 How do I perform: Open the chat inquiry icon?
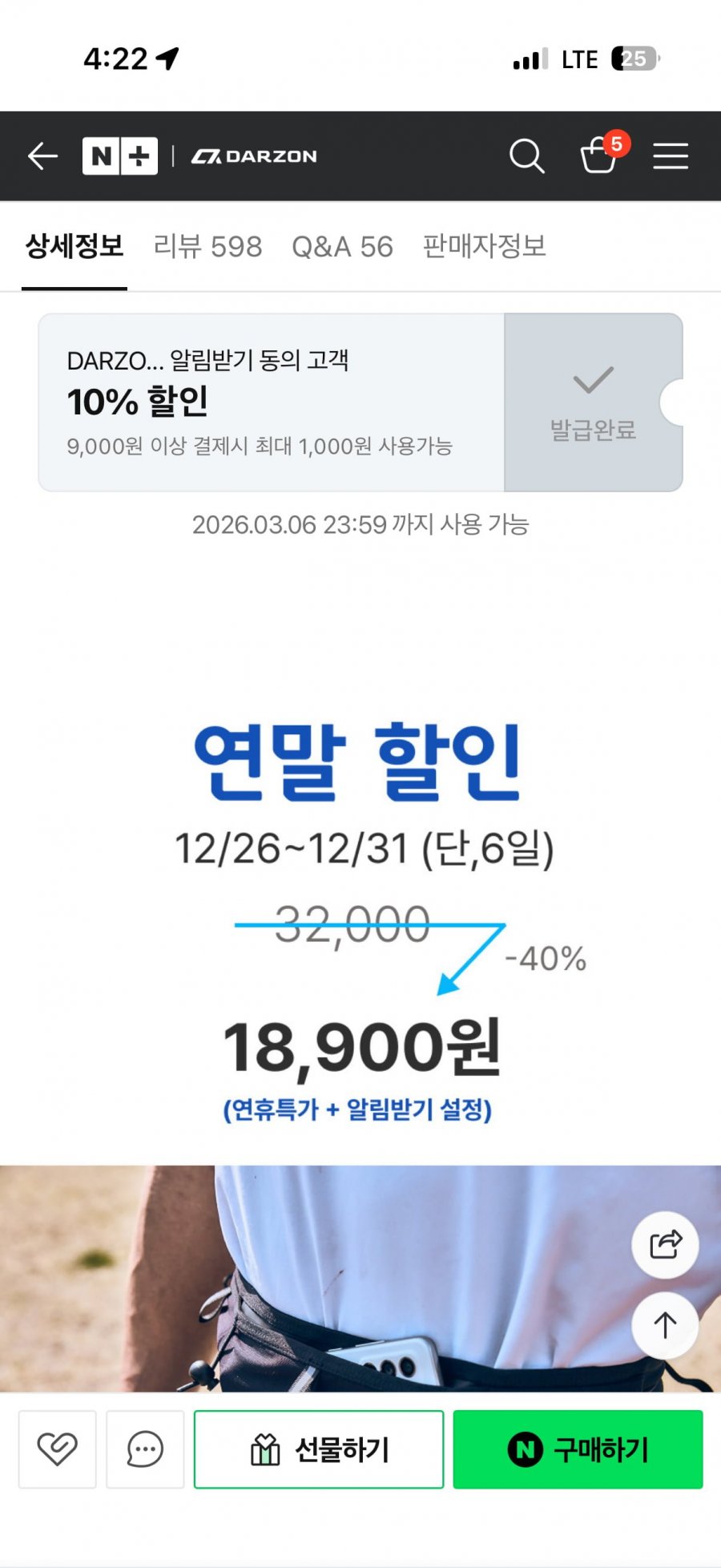(x=145, y=1449)
